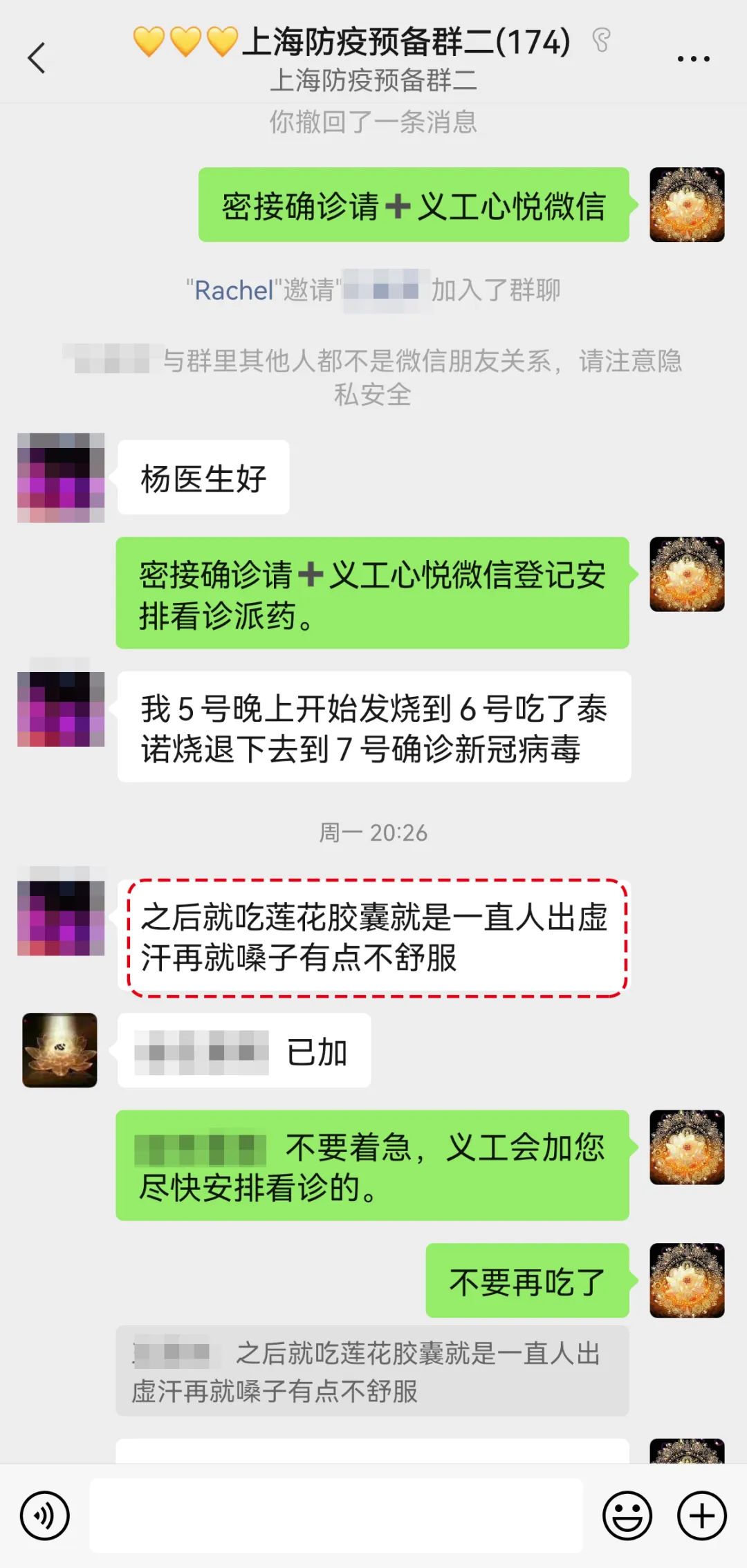Open the group chat overflow menu
Viewport: 747px width, 1568px height.
tap(693, 59)
